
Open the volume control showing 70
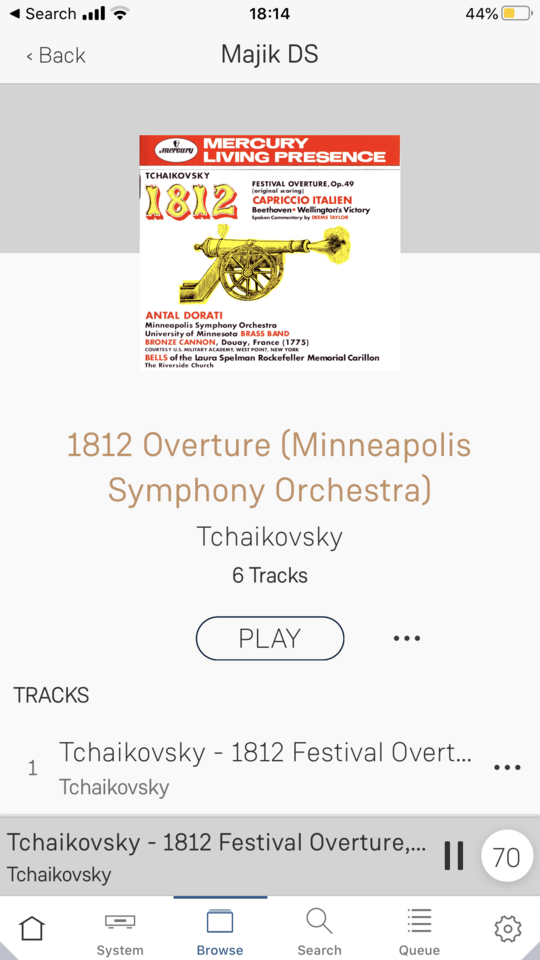506,856
